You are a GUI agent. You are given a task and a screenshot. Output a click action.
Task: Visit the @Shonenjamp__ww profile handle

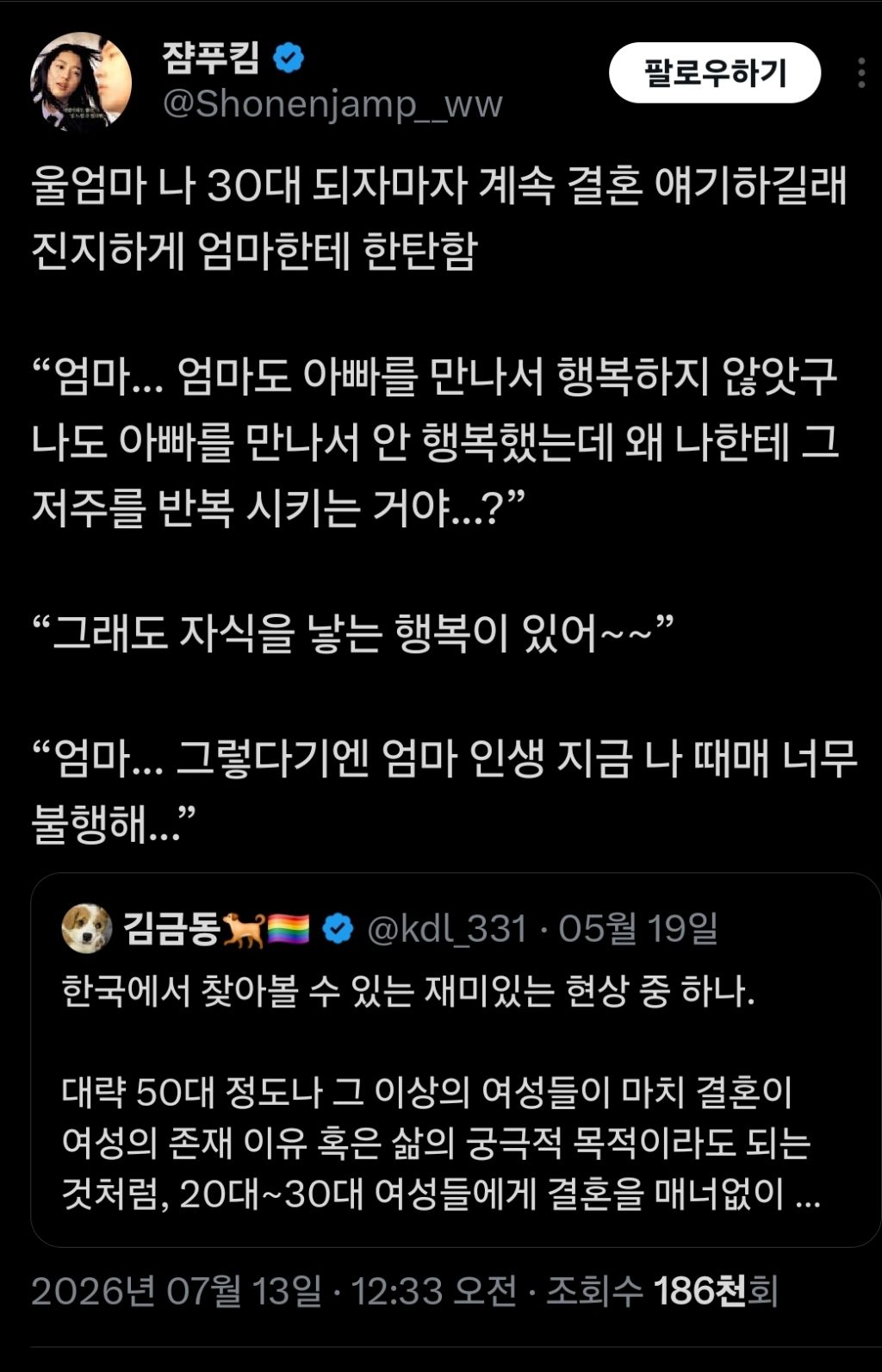(332, 104)
